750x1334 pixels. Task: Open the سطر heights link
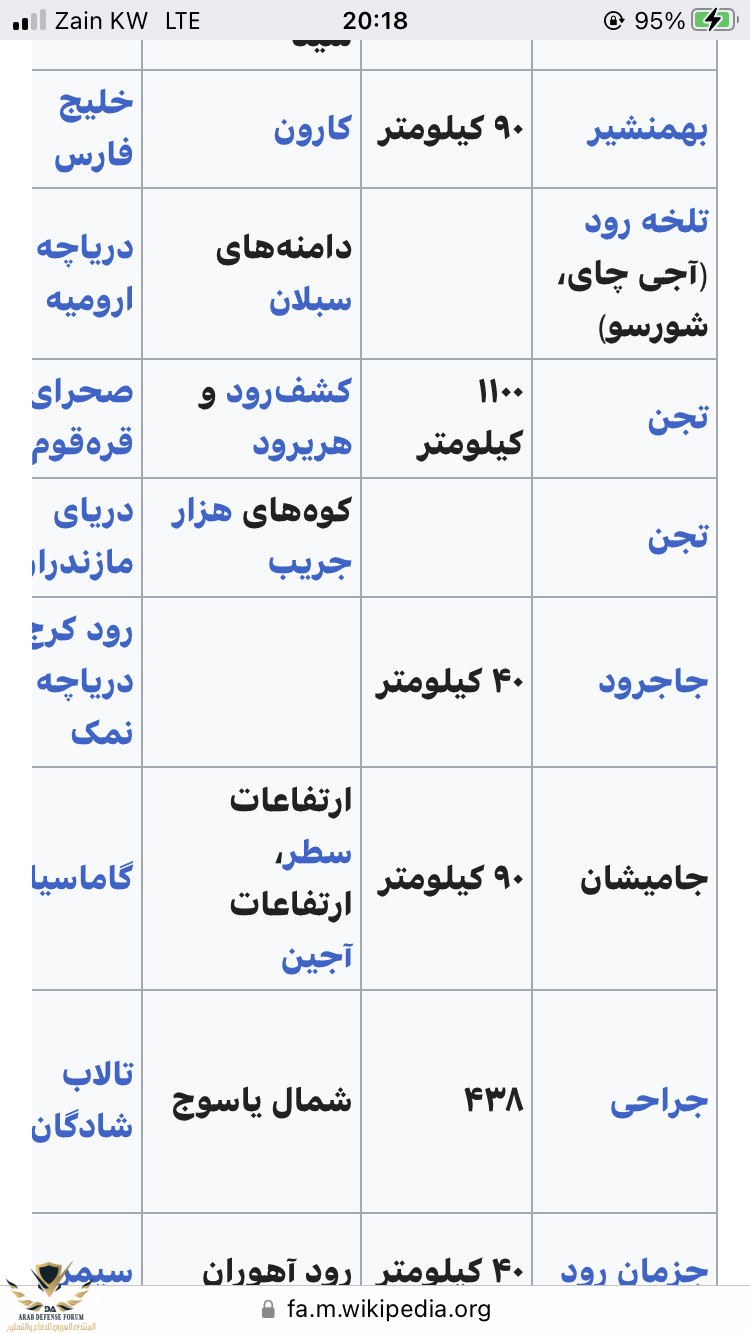click(x=318, y=853)
